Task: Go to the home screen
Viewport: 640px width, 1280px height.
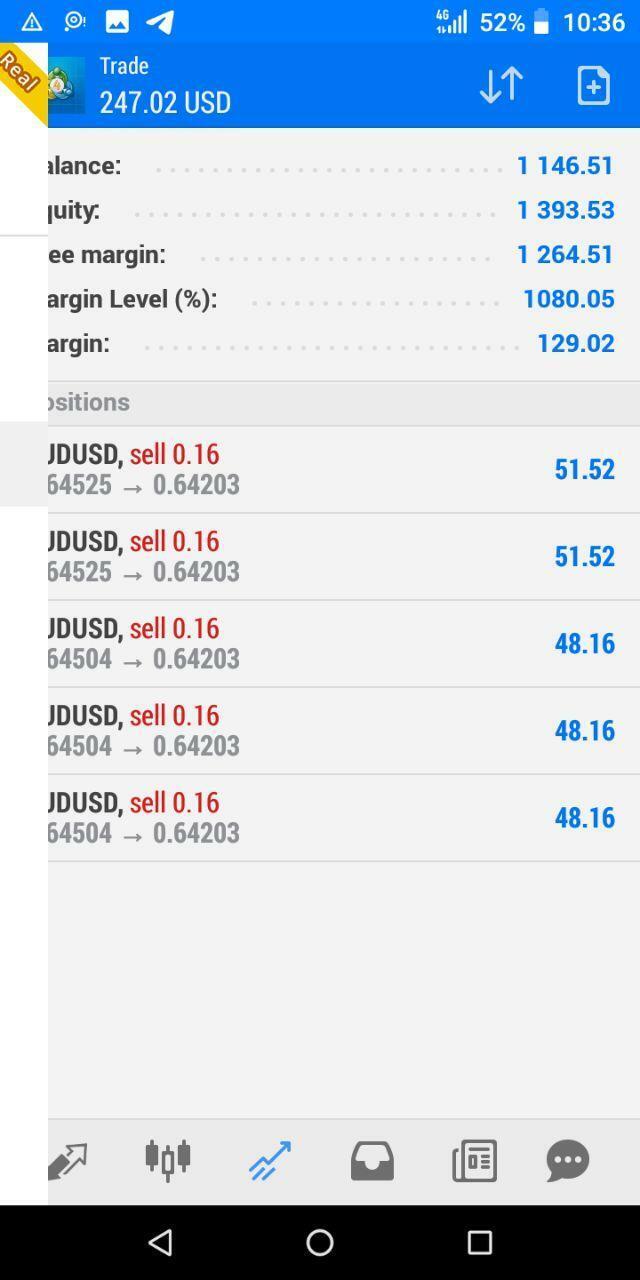Action: [320, 1242]
